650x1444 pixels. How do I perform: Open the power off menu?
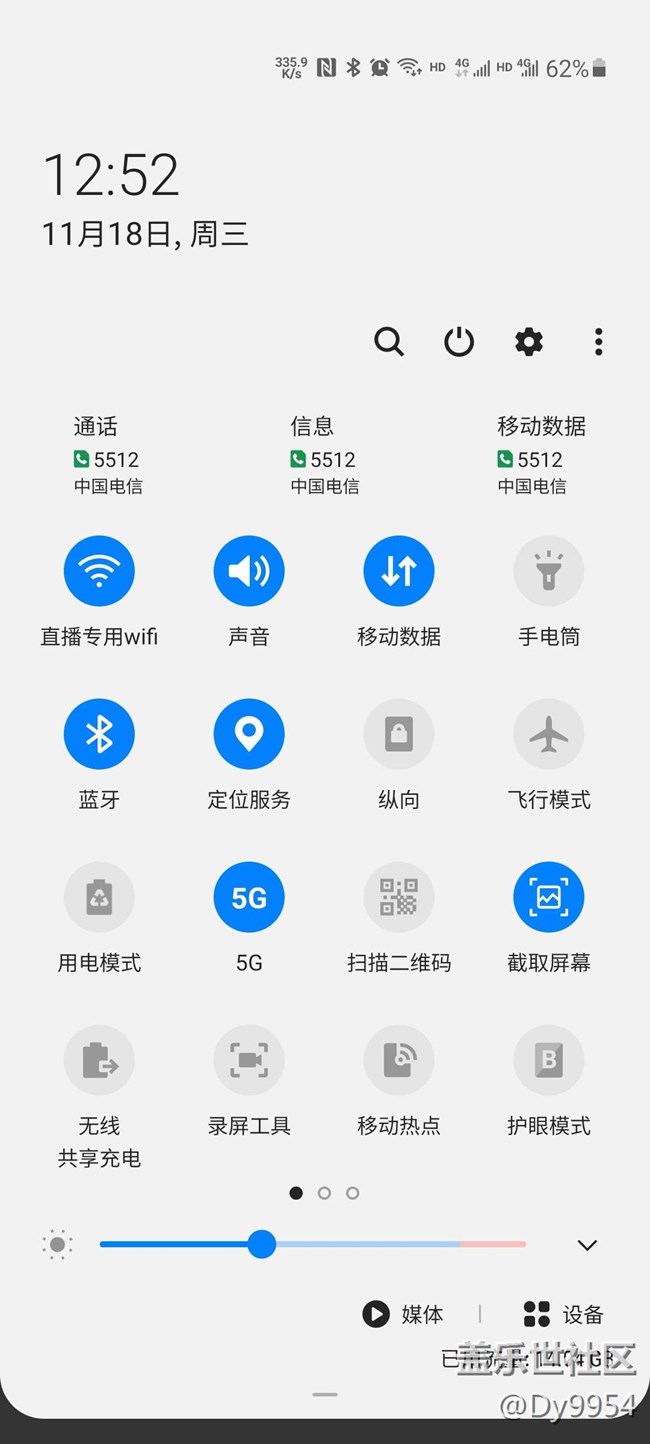[x=459, y=342]
